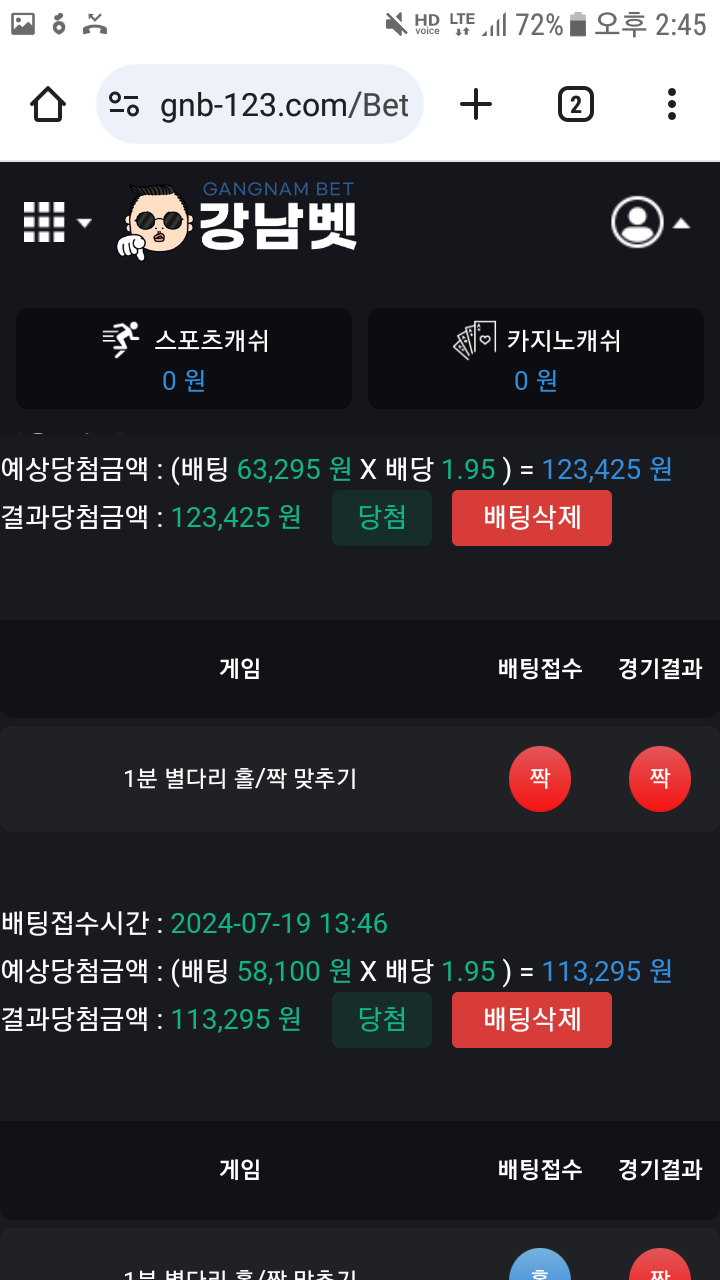
Task: Tap the gnb-123.com address bar
Action: 260,104
